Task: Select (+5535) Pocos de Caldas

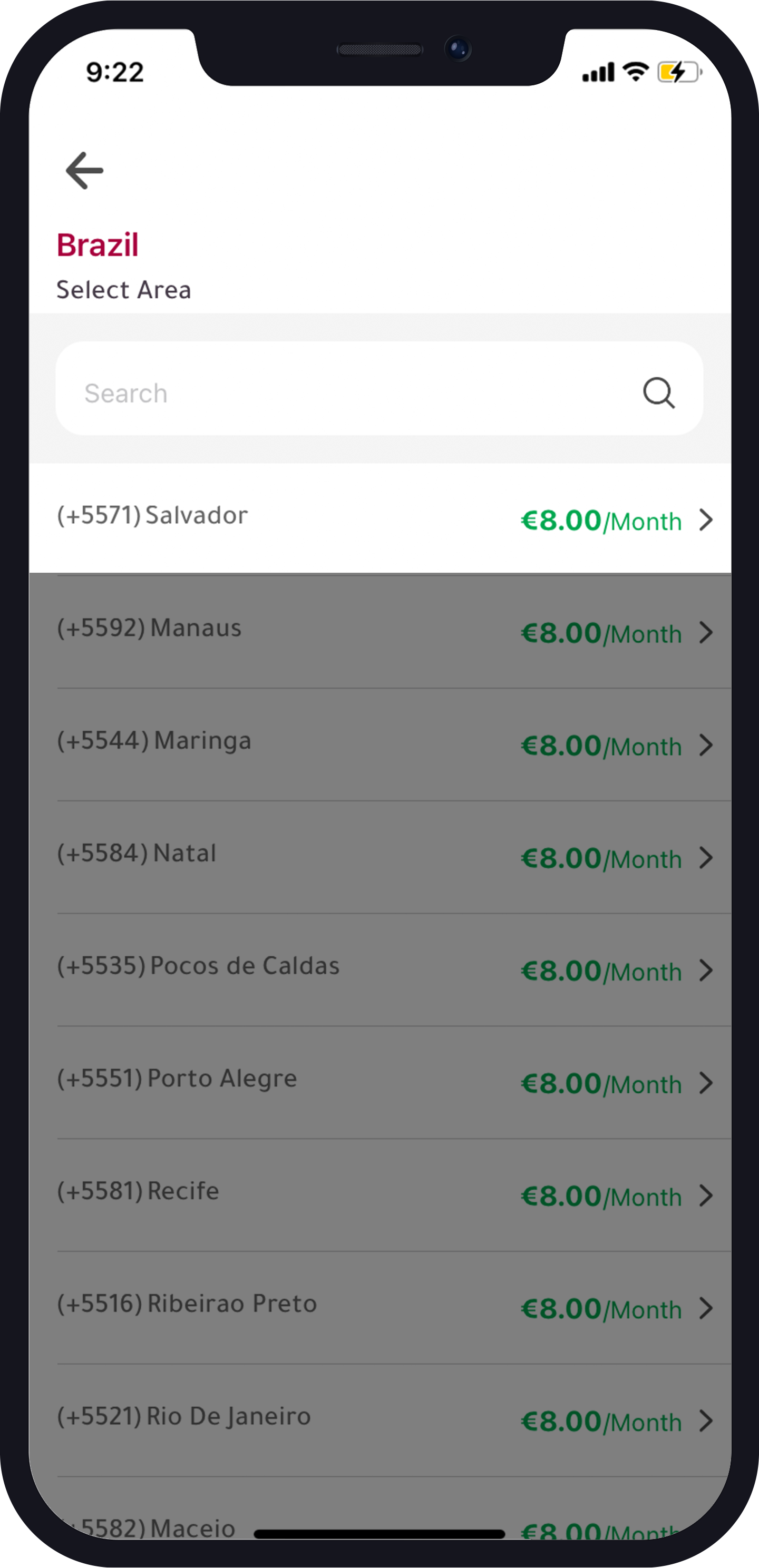Action: (379, 969)
